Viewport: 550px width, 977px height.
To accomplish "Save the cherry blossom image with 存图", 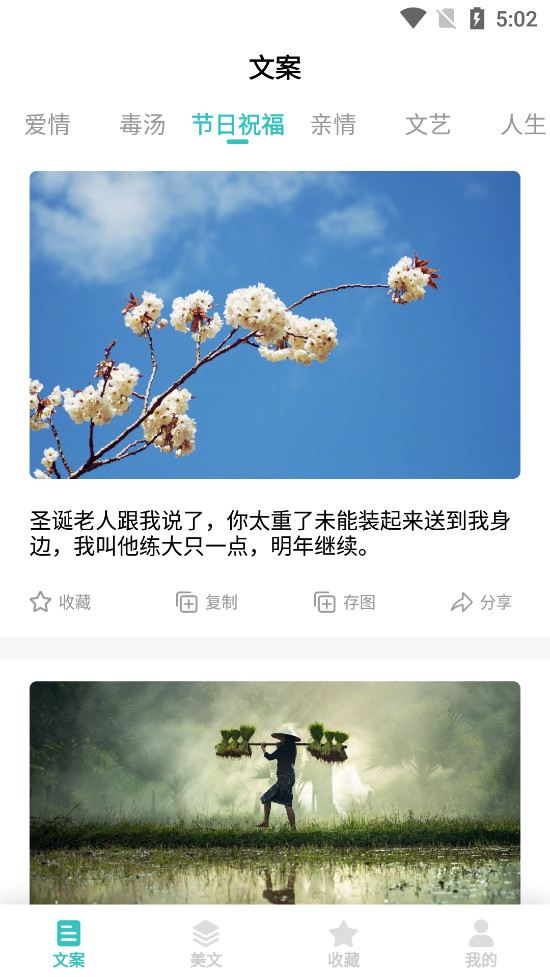I will pyautogui.click(x=344, y=602).
